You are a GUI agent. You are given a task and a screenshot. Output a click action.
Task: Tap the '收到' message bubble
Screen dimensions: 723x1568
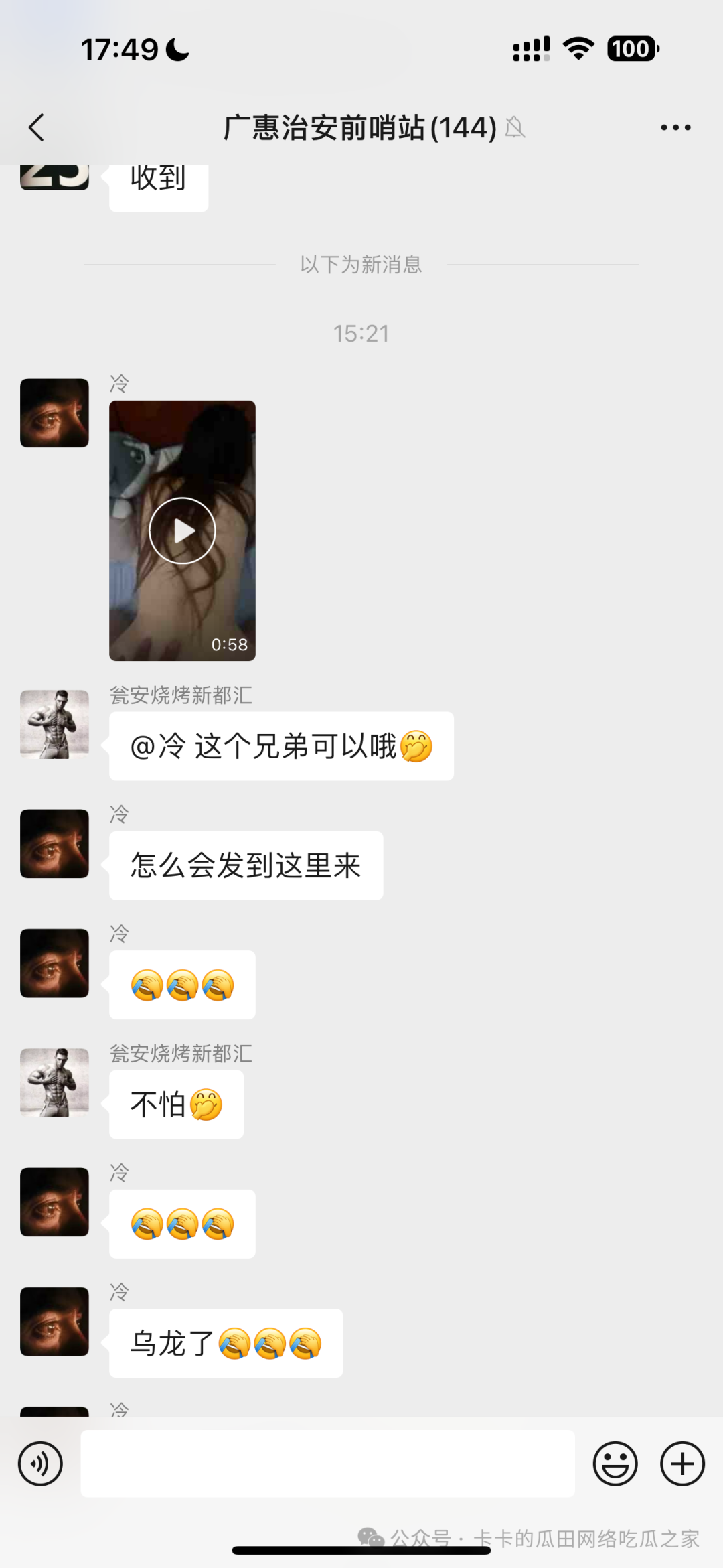coord(158,177)
